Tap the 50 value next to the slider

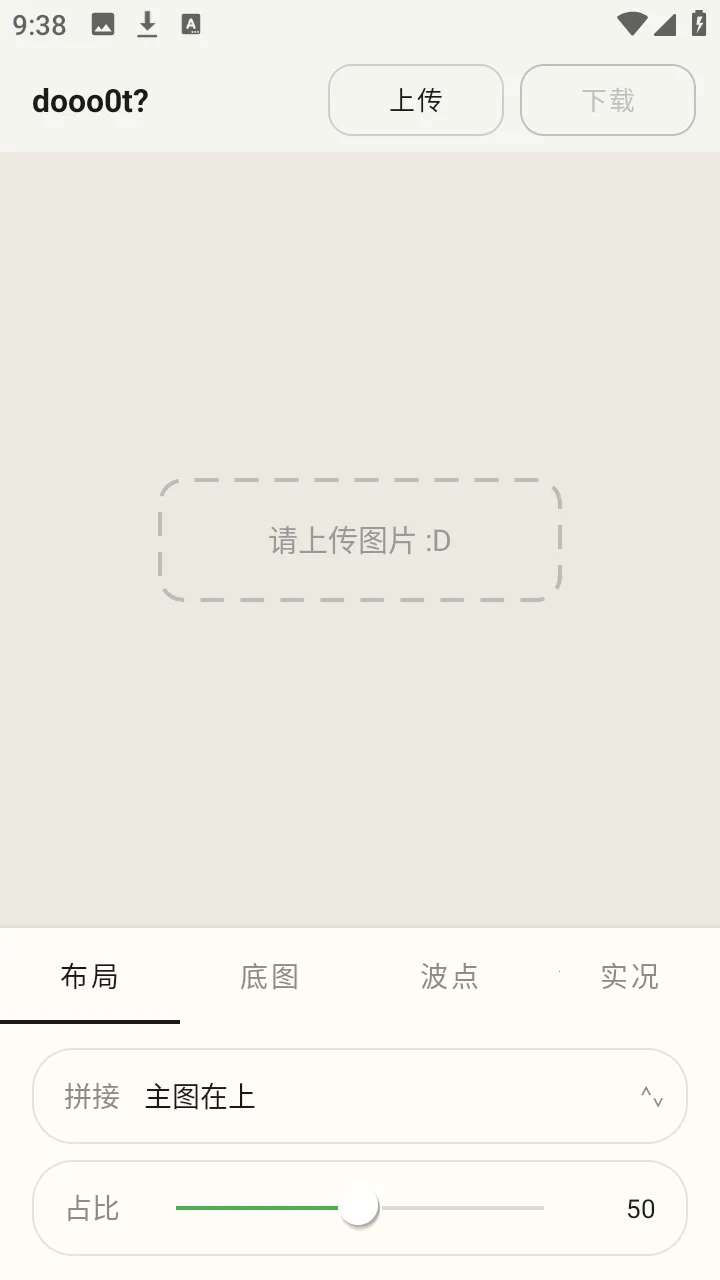pos(641,1208)
